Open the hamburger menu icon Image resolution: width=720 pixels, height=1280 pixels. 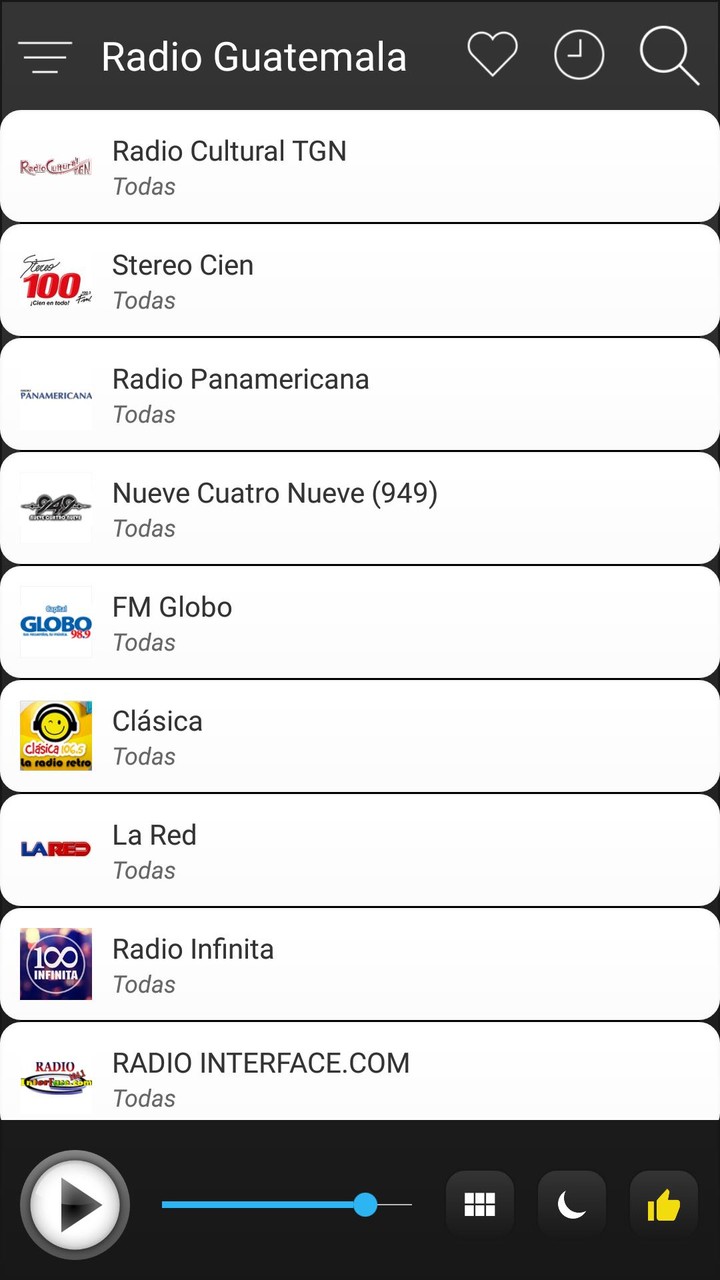(45, 56)
